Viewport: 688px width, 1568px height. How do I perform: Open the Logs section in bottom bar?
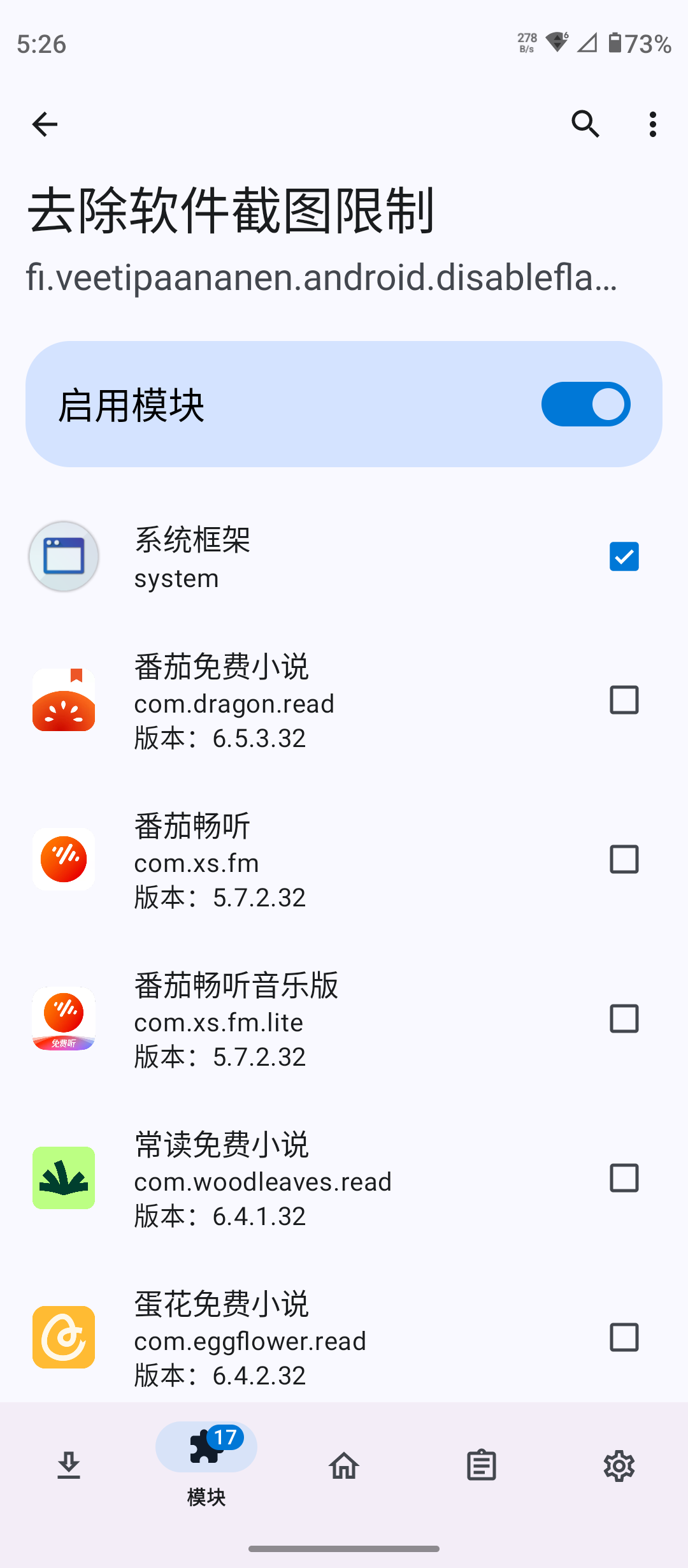click(x=481, y=1465)
